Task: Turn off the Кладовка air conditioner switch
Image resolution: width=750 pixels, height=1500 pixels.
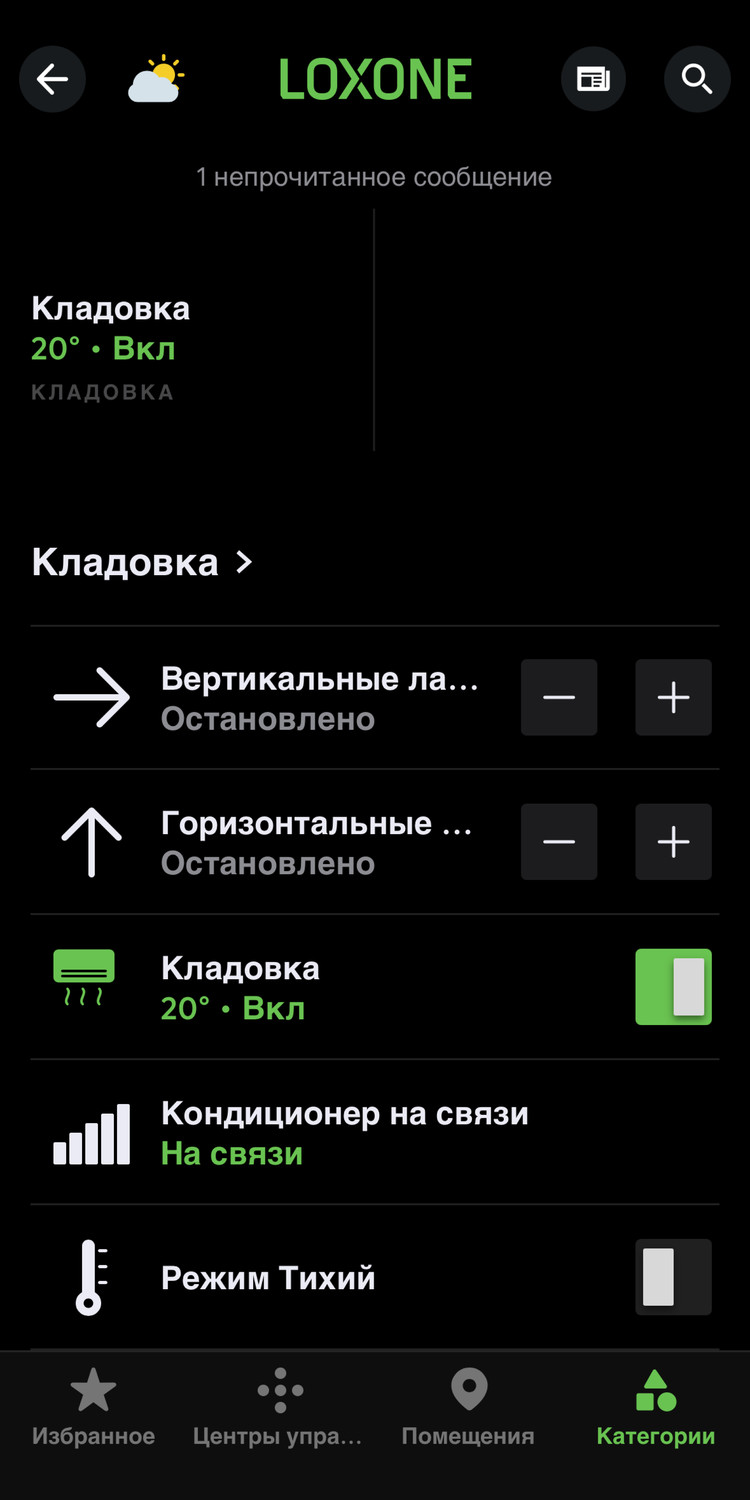Action: [x=673, y=987]
